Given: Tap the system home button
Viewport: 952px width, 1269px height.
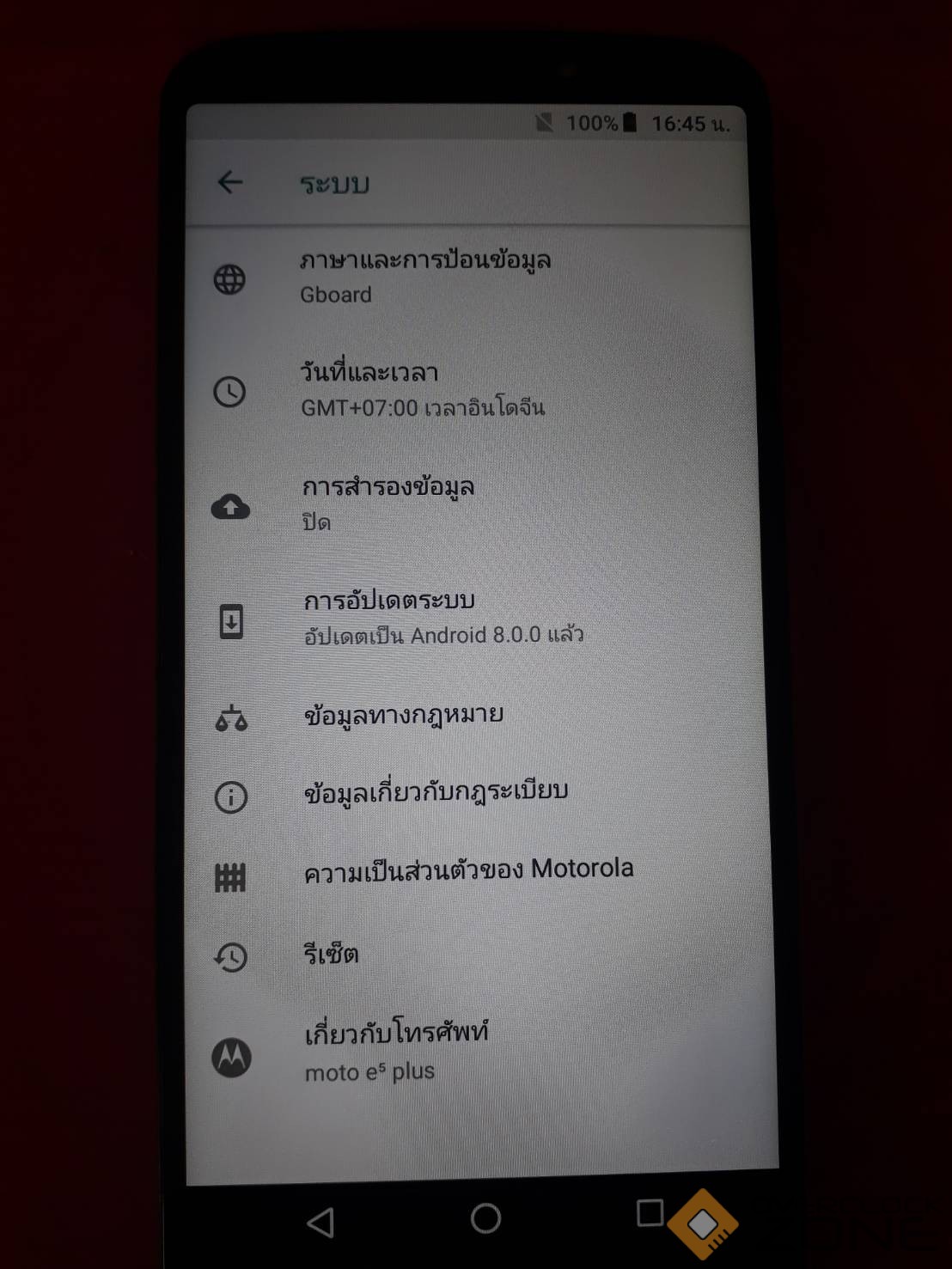Looking at the screenshot, I should [x=485, y=1218].
